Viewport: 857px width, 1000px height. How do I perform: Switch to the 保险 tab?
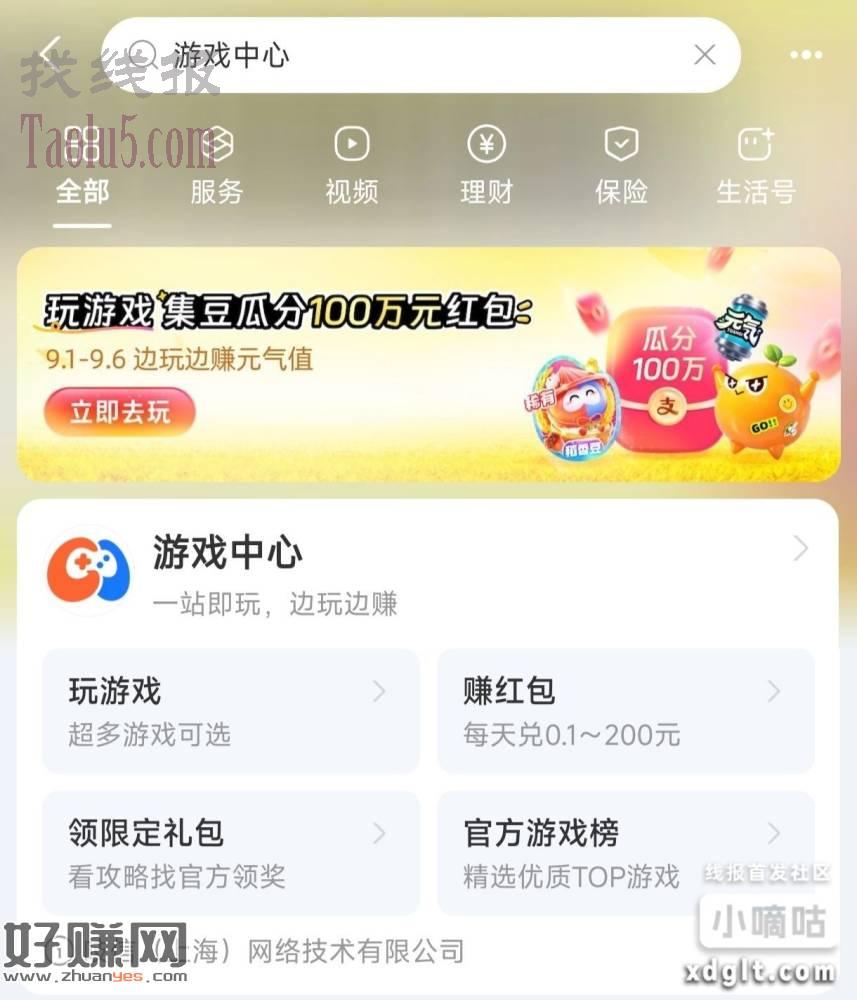[621, 168]
